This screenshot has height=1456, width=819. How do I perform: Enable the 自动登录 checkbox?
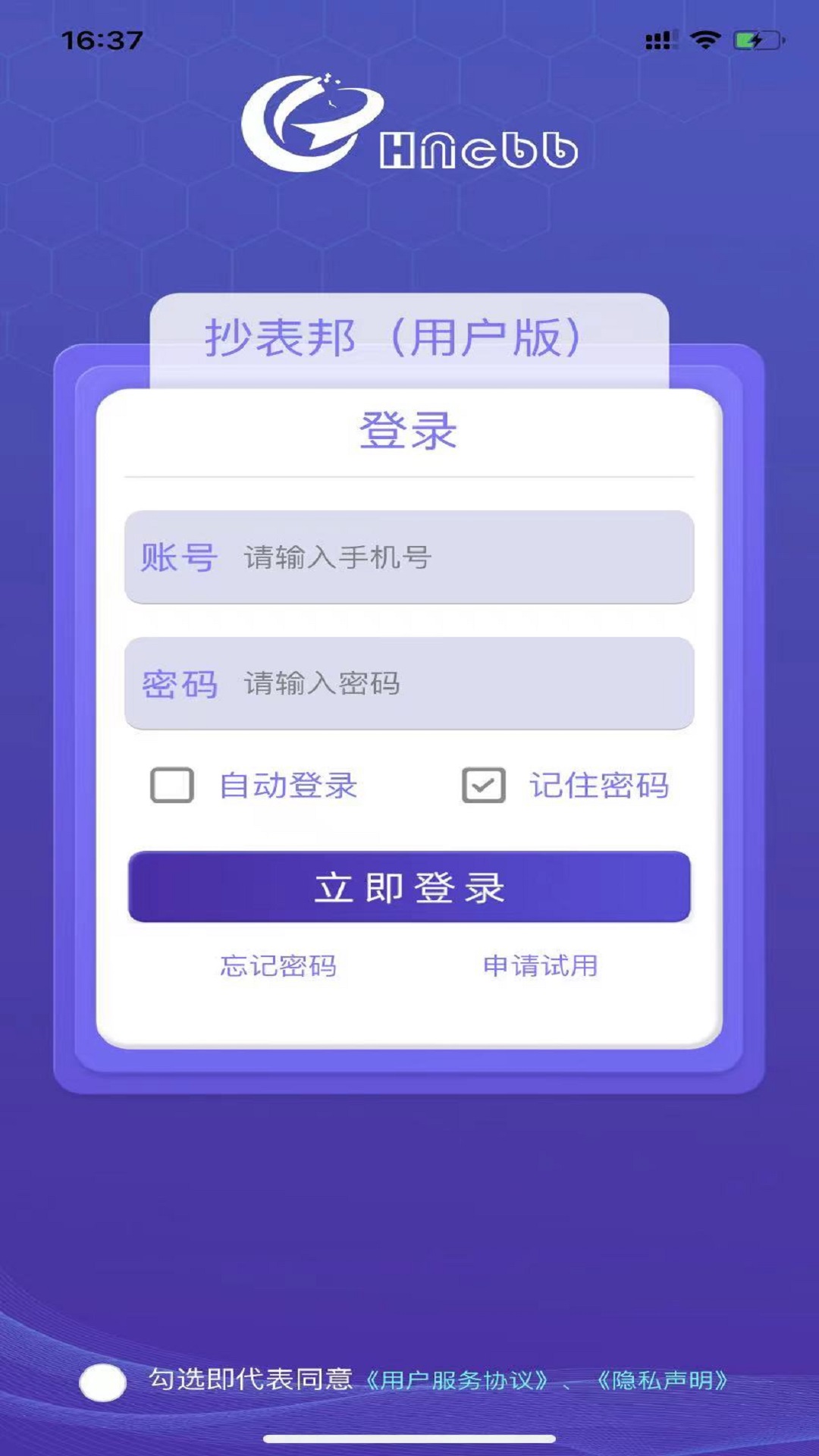172,785
